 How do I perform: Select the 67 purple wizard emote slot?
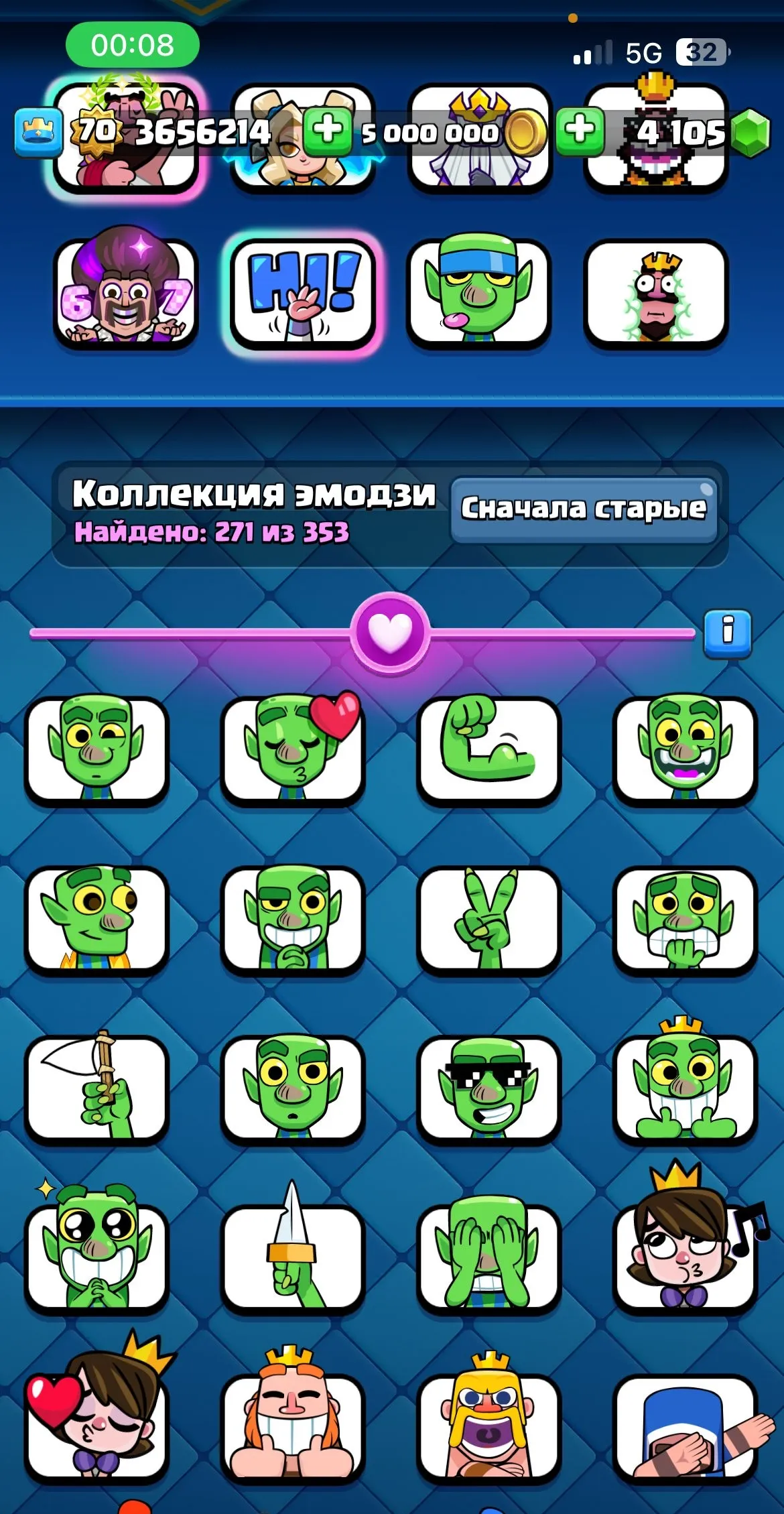[124, 295]
